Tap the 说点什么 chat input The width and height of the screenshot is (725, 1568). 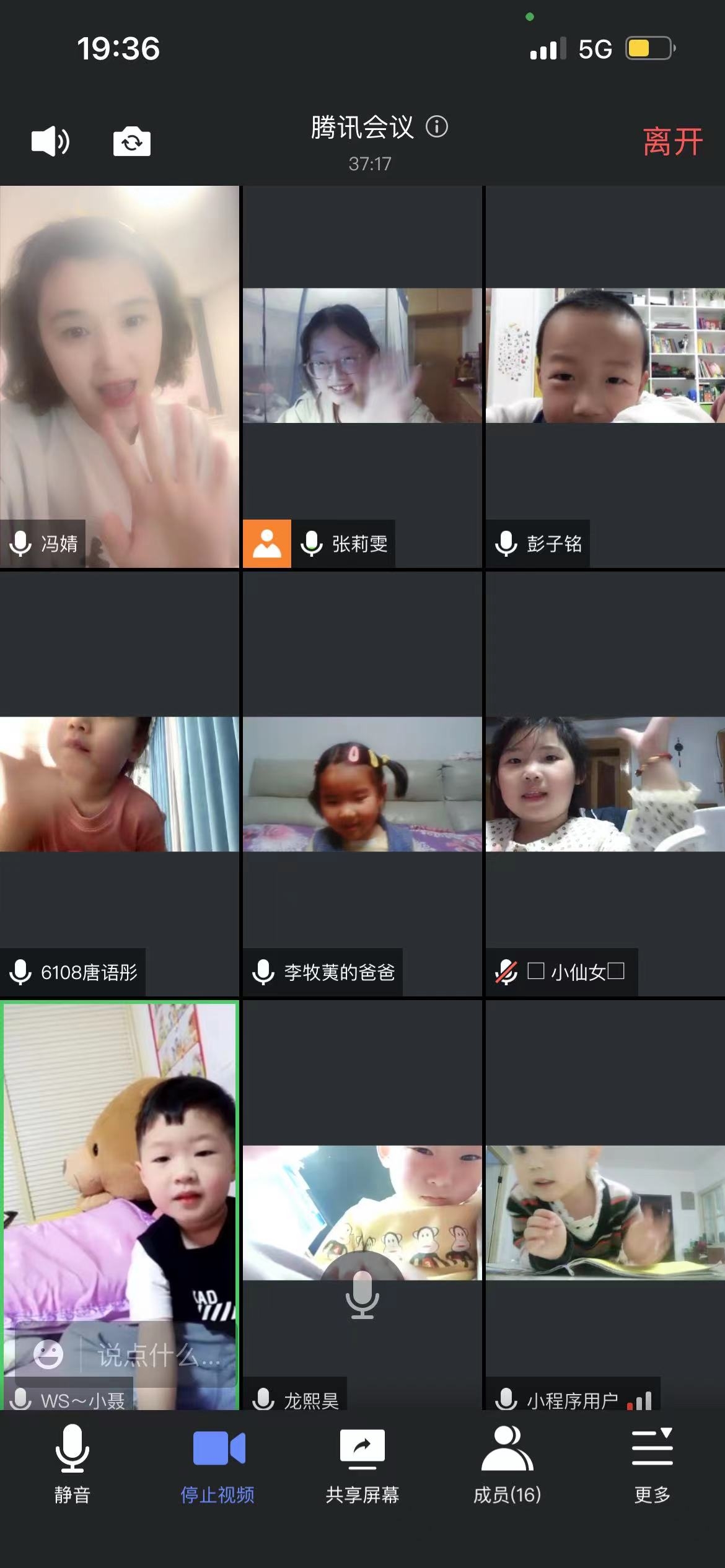[x=158, y=1356]
